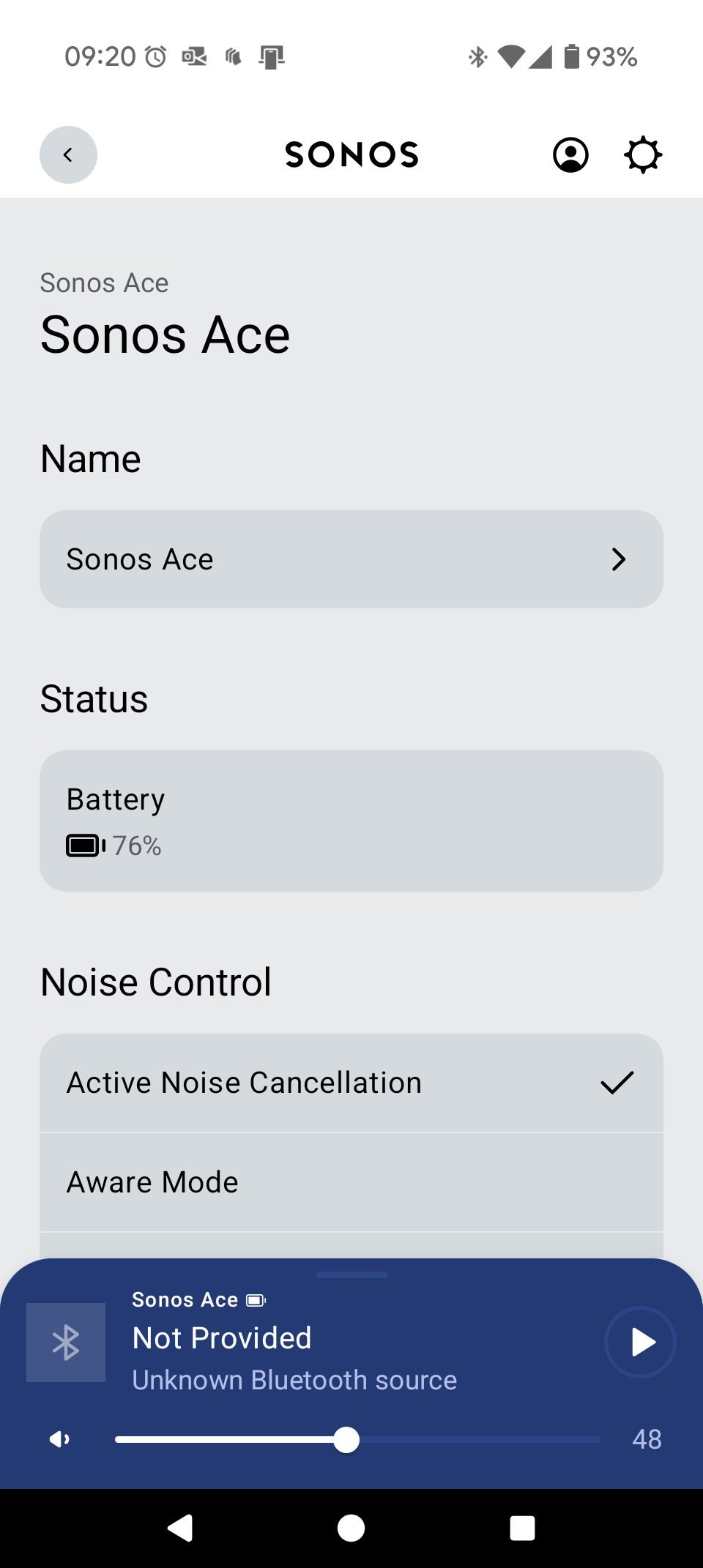Mute with the volume speaker icon
The height and width of the screenshot is (1568, 703).
[59, 1440]
